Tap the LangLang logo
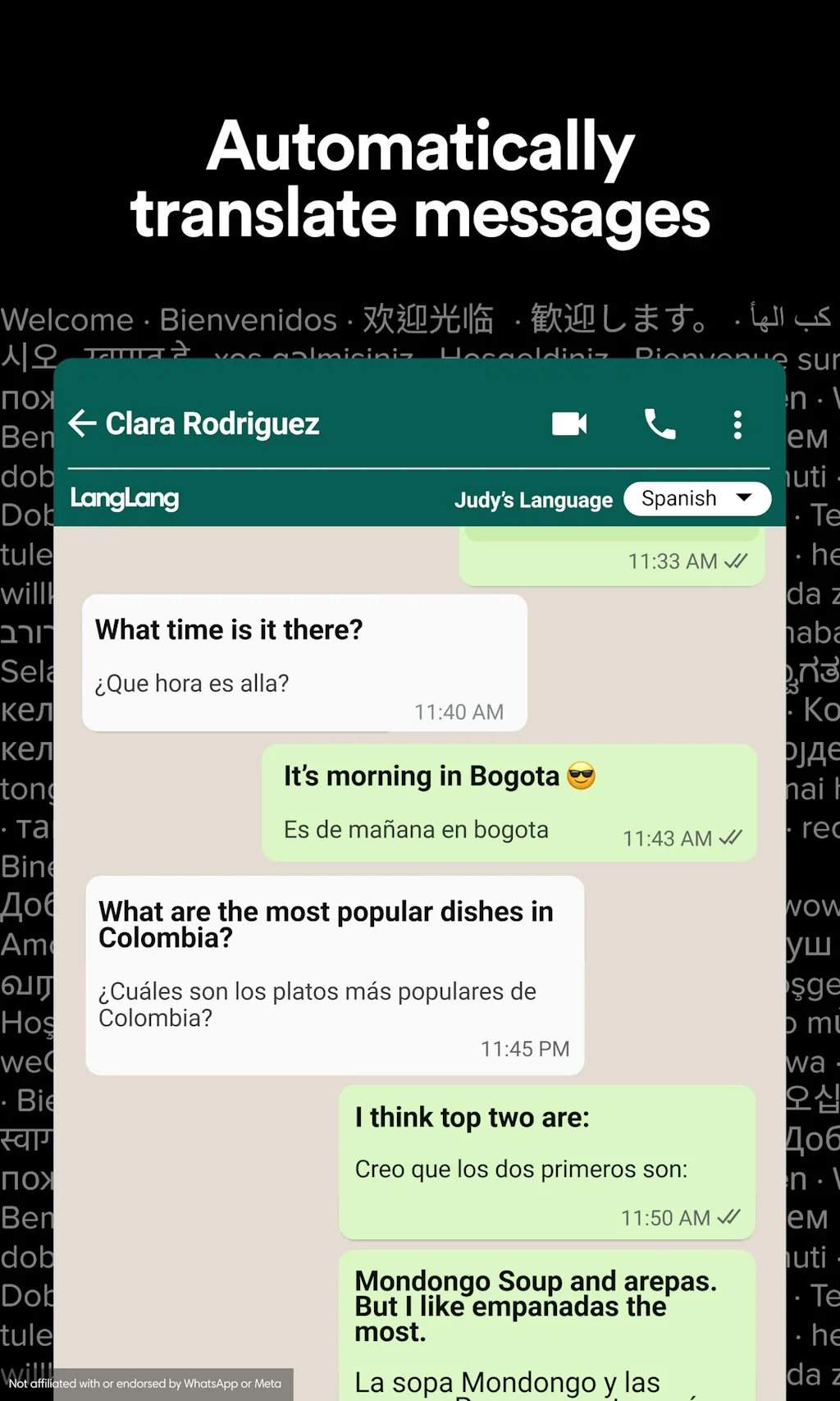 (x=124, y=498)
